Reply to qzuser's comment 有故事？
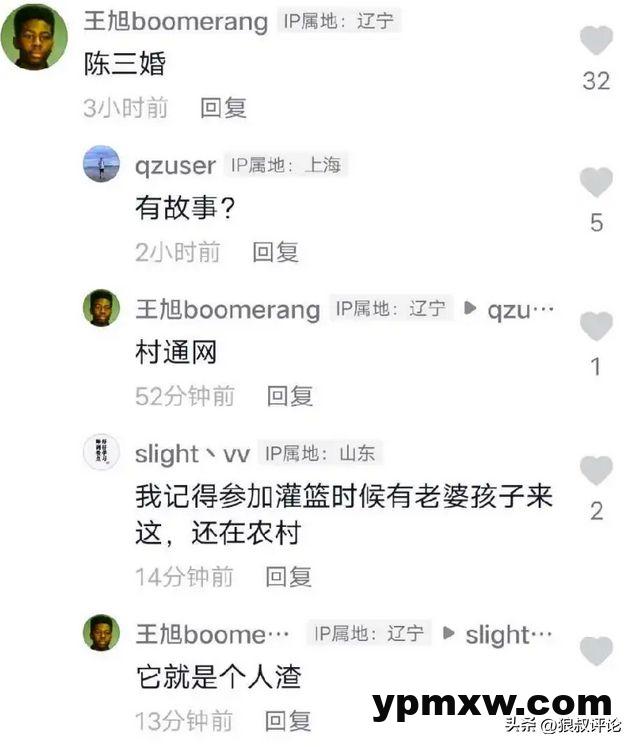 [275, 252]
